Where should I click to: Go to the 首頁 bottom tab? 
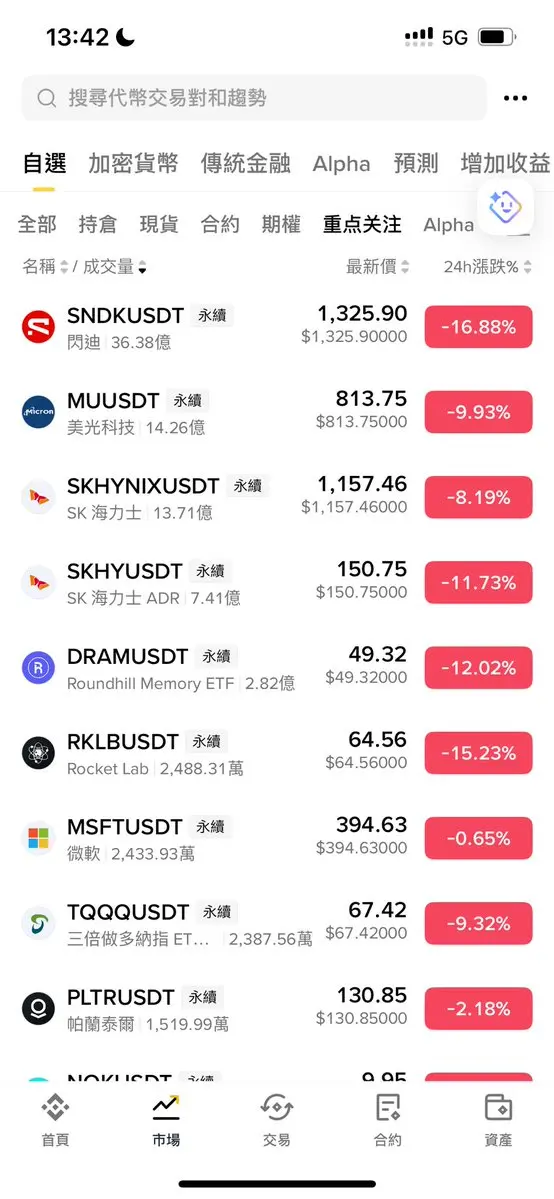tap(55, 1120)
